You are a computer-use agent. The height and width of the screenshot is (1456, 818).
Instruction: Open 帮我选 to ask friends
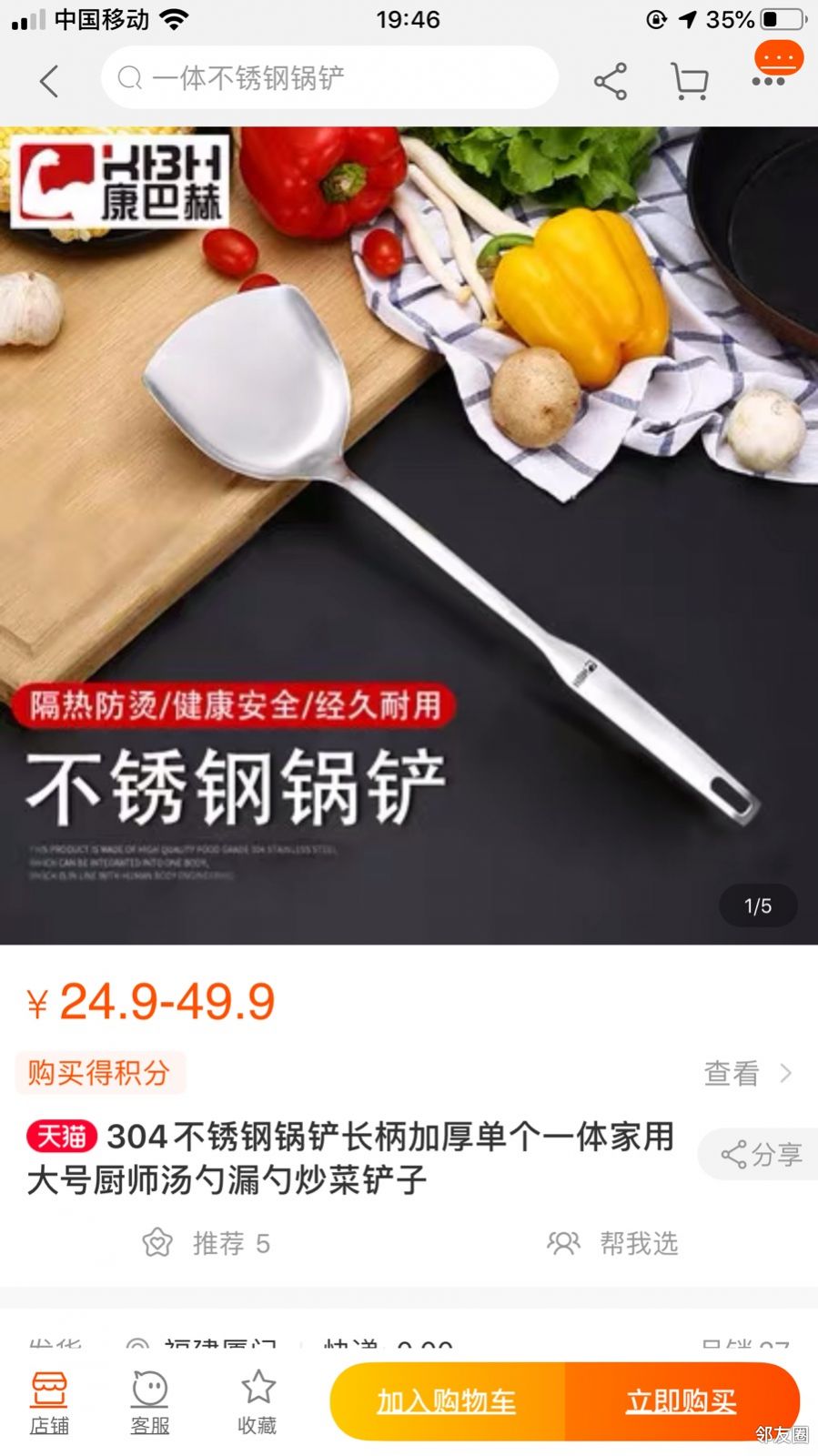pyautogui.click(x=613, y=1243)
